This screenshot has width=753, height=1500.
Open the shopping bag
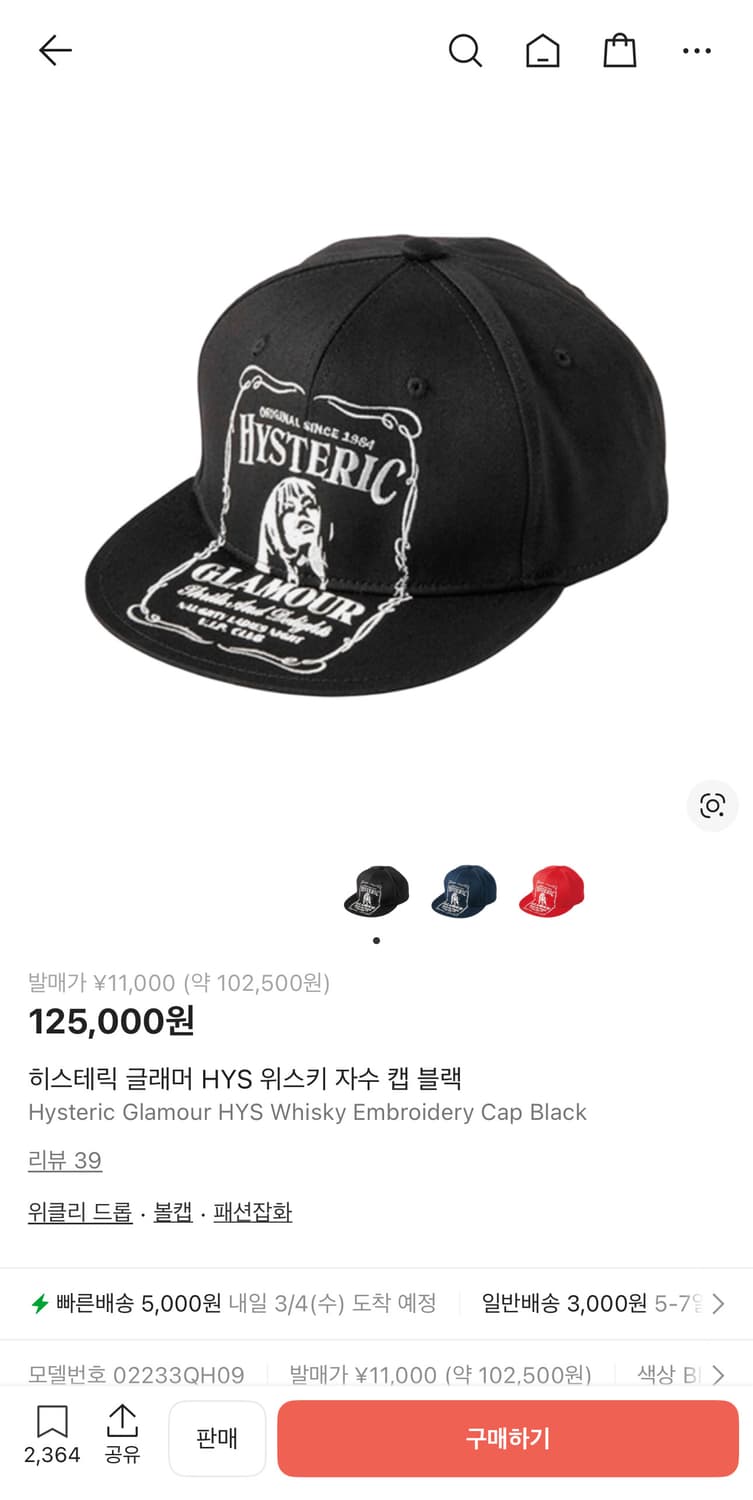619,51
